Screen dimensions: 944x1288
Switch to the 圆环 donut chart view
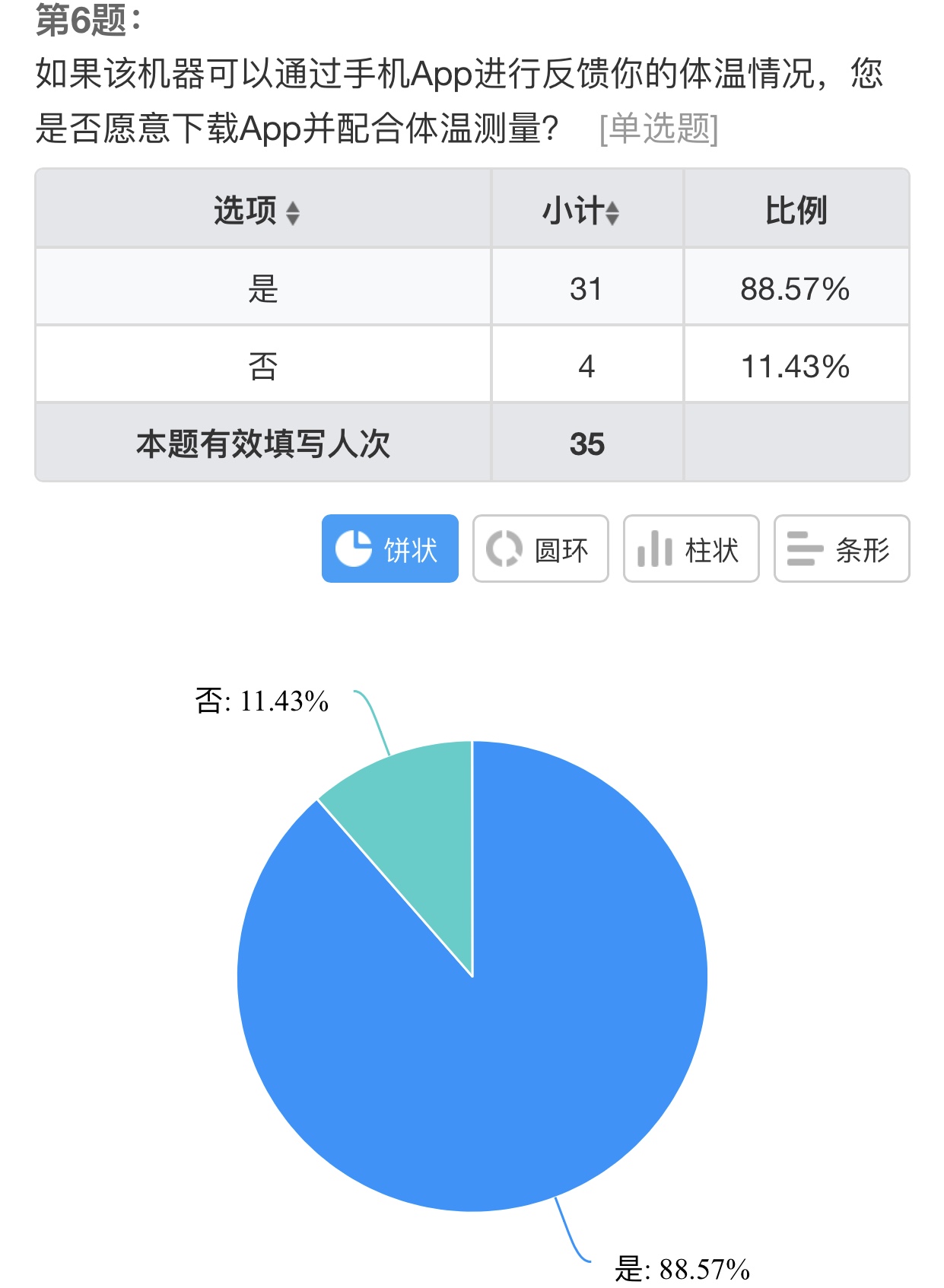tap(540, 549)
